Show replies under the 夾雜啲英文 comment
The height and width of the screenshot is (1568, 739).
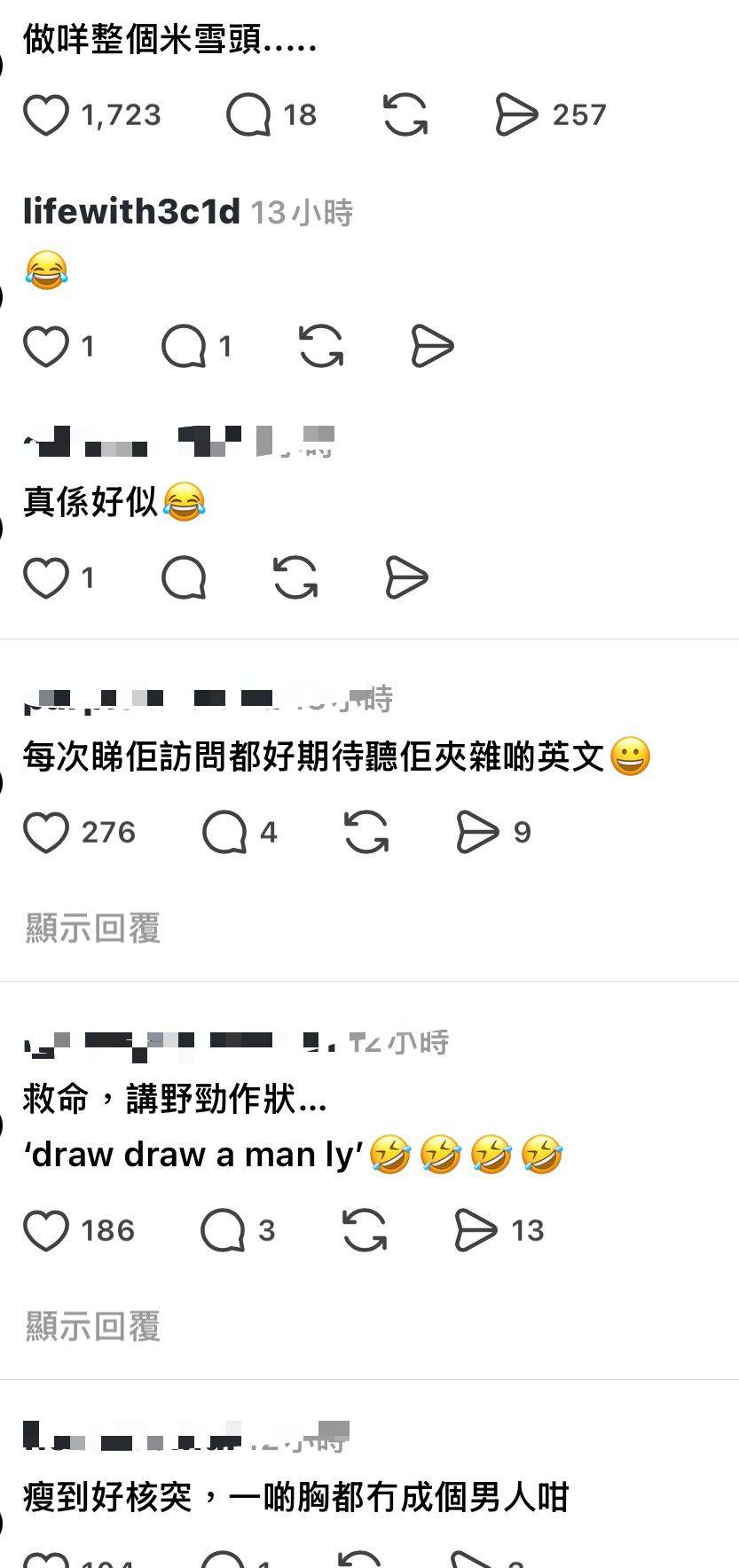pos(93,929)
